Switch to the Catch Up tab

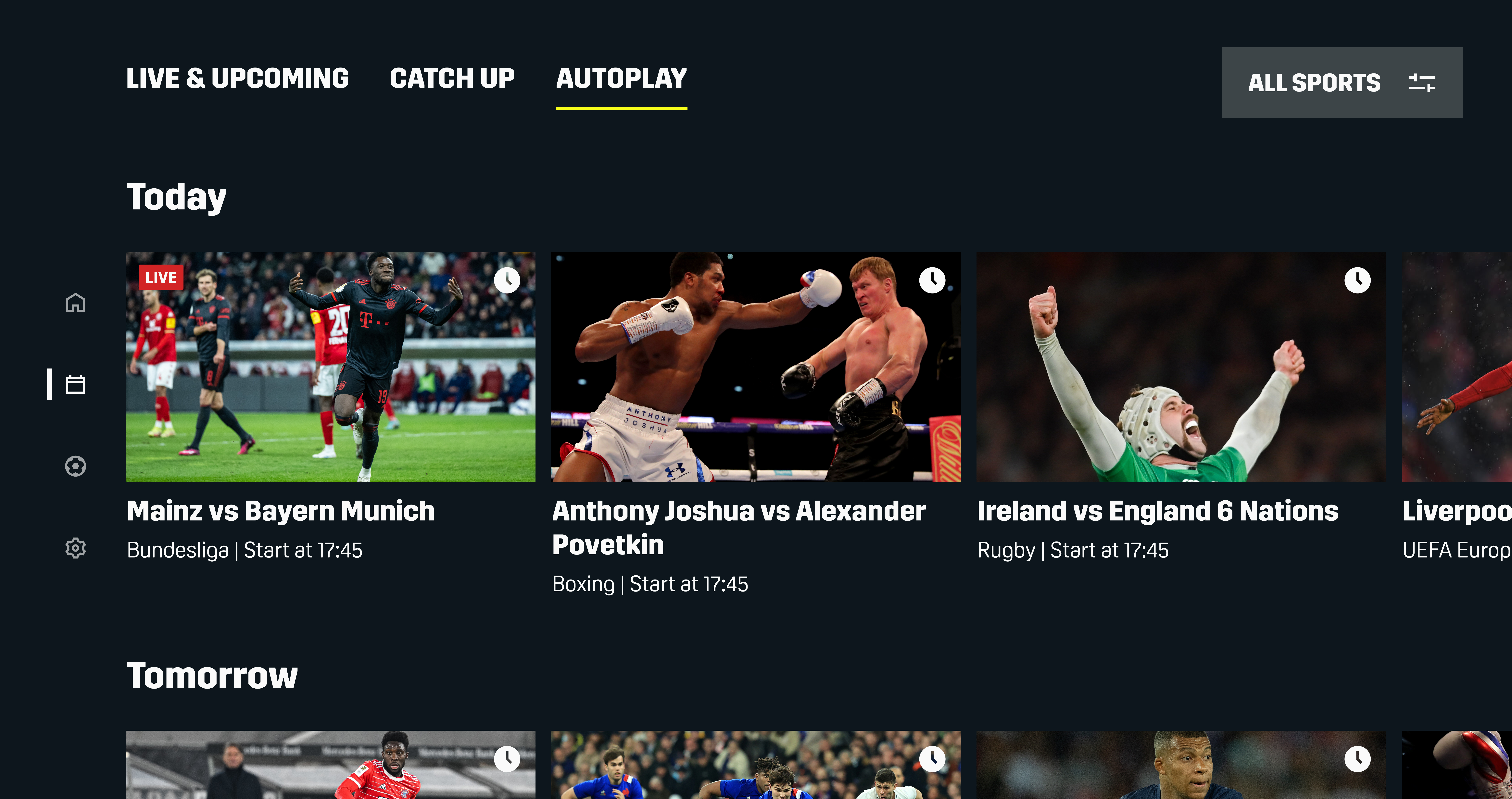coord(452,79)
